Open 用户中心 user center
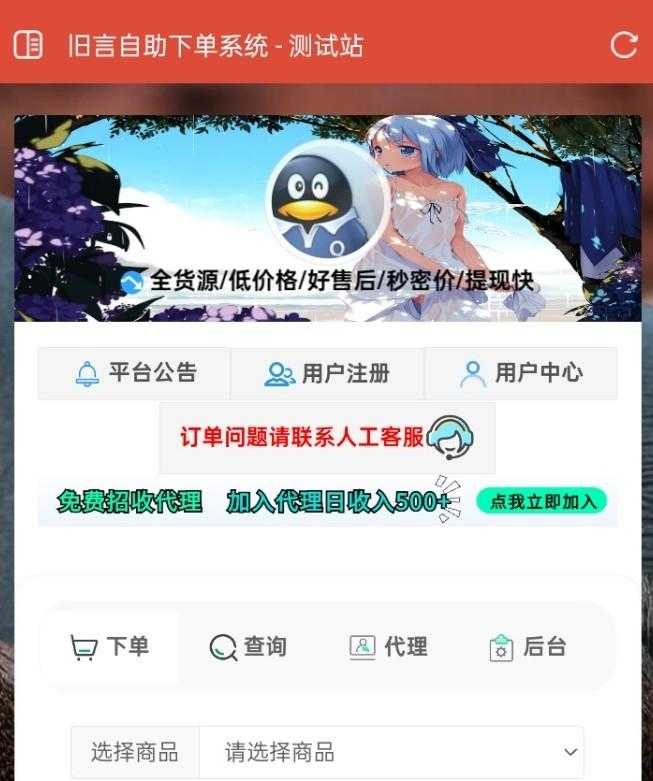Image resolution: width=653 pixels, height=781 pixels. [520, 374]
